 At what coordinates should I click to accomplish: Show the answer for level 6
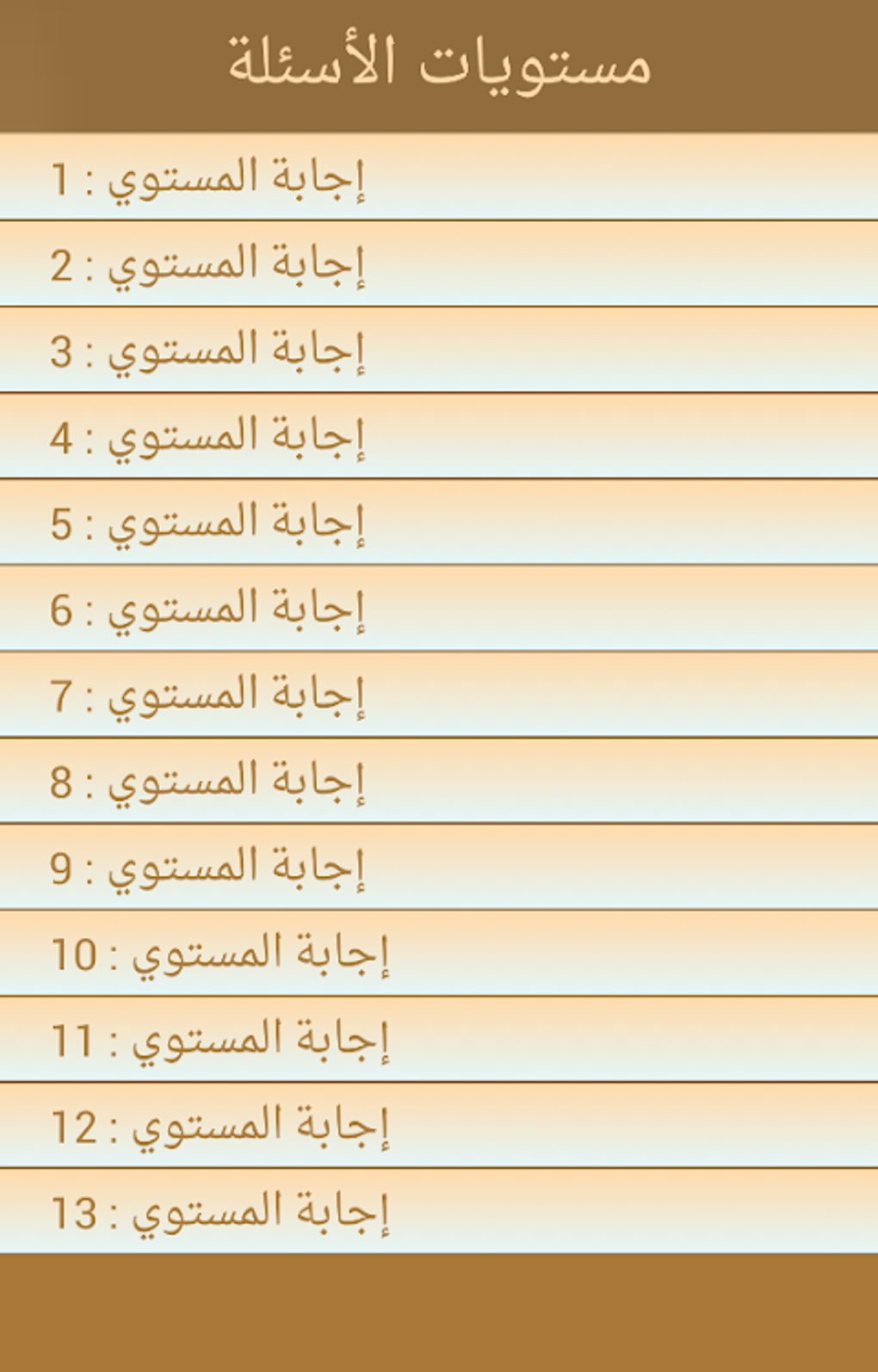click(439, 608)
